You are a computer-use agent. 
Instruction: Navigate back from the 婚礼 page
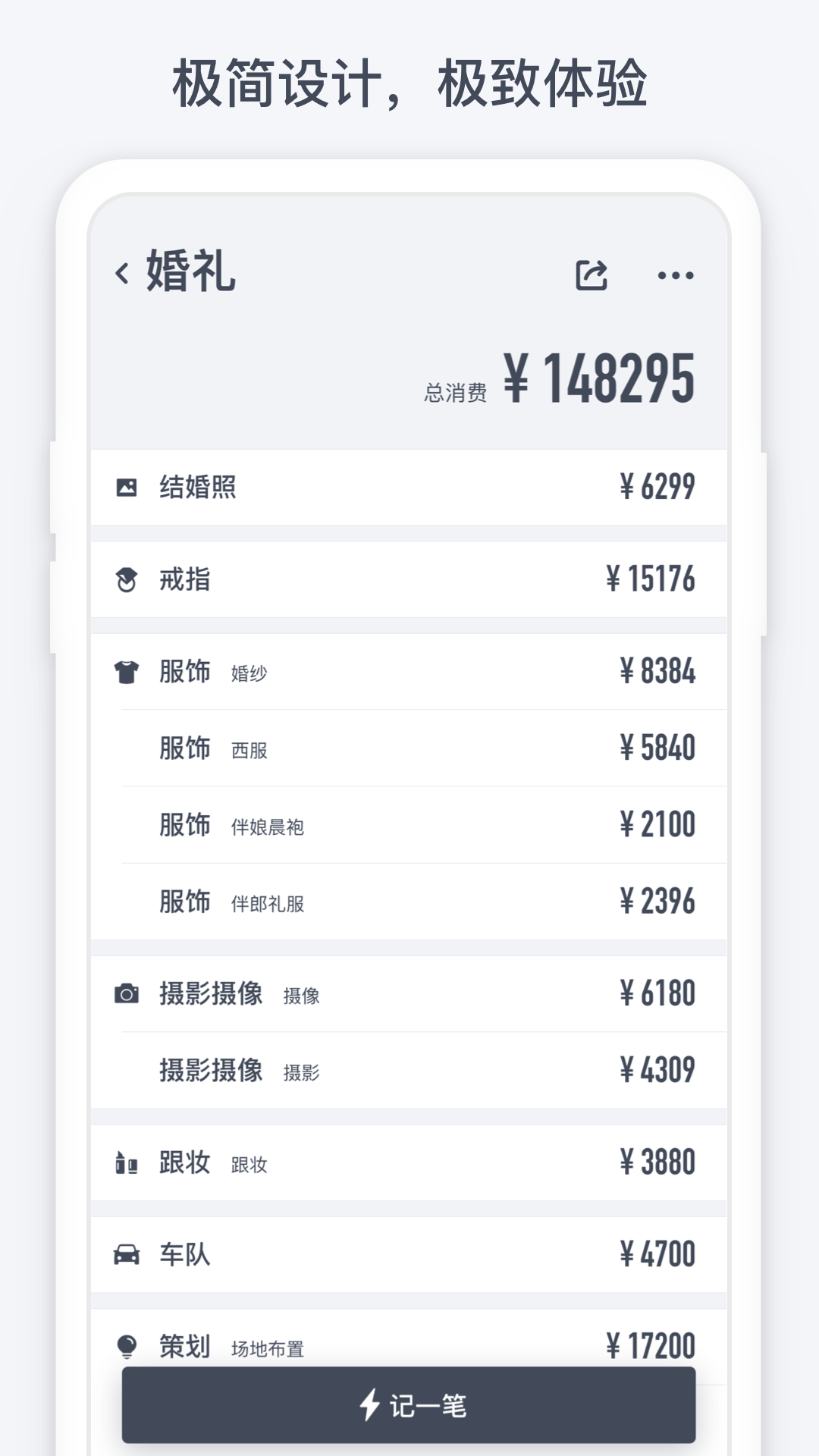point(124,273)
